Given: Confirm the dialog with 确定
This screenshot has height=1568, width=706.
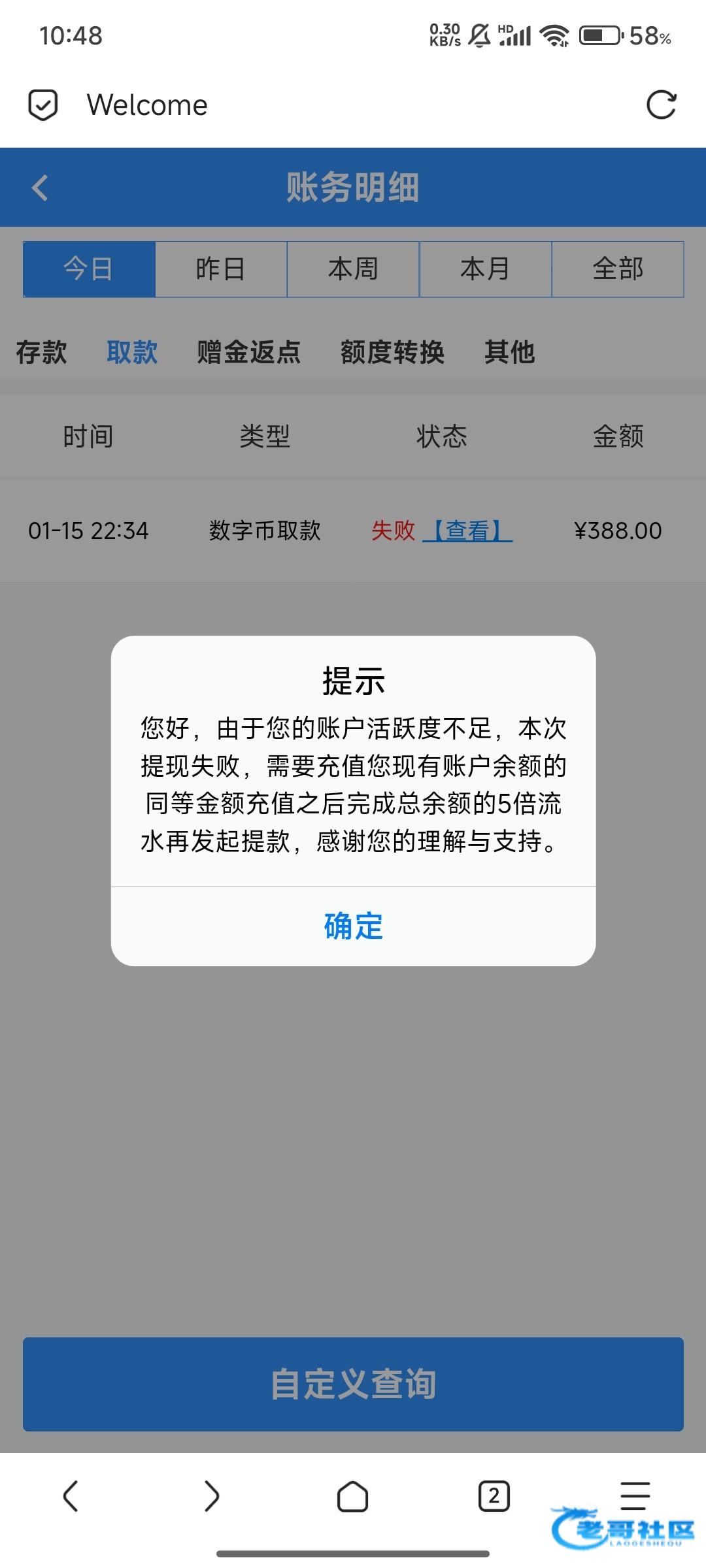Looking at the screenshot, I should click(x=353, y=926).
